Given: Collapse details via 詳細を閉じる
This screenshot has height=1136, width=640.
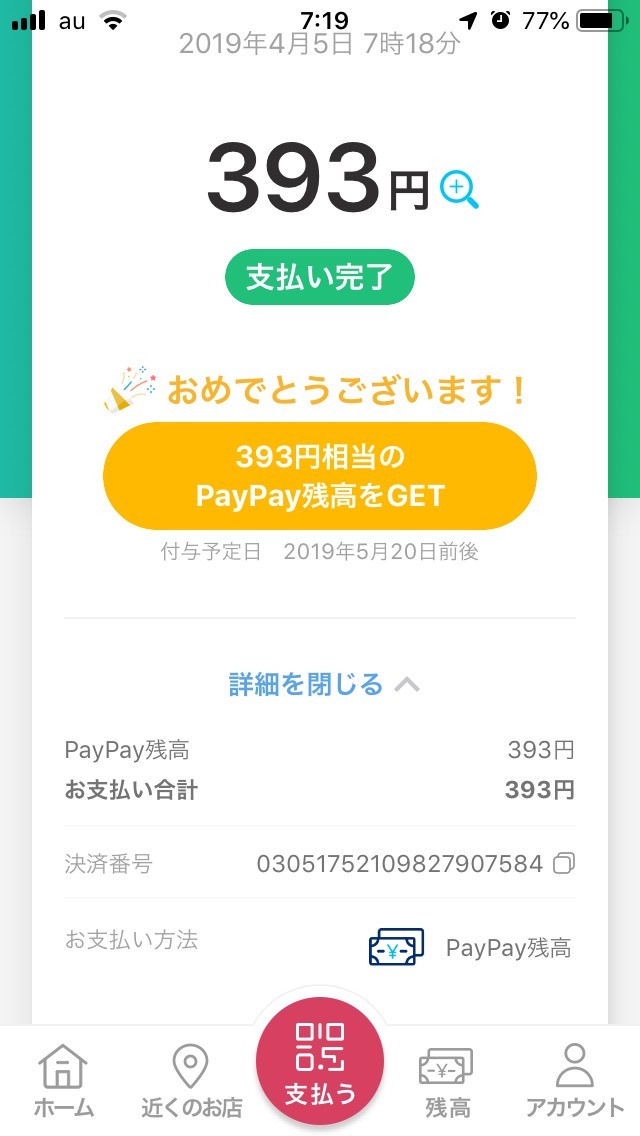Looking at the screenshot, I should [323, 684].
